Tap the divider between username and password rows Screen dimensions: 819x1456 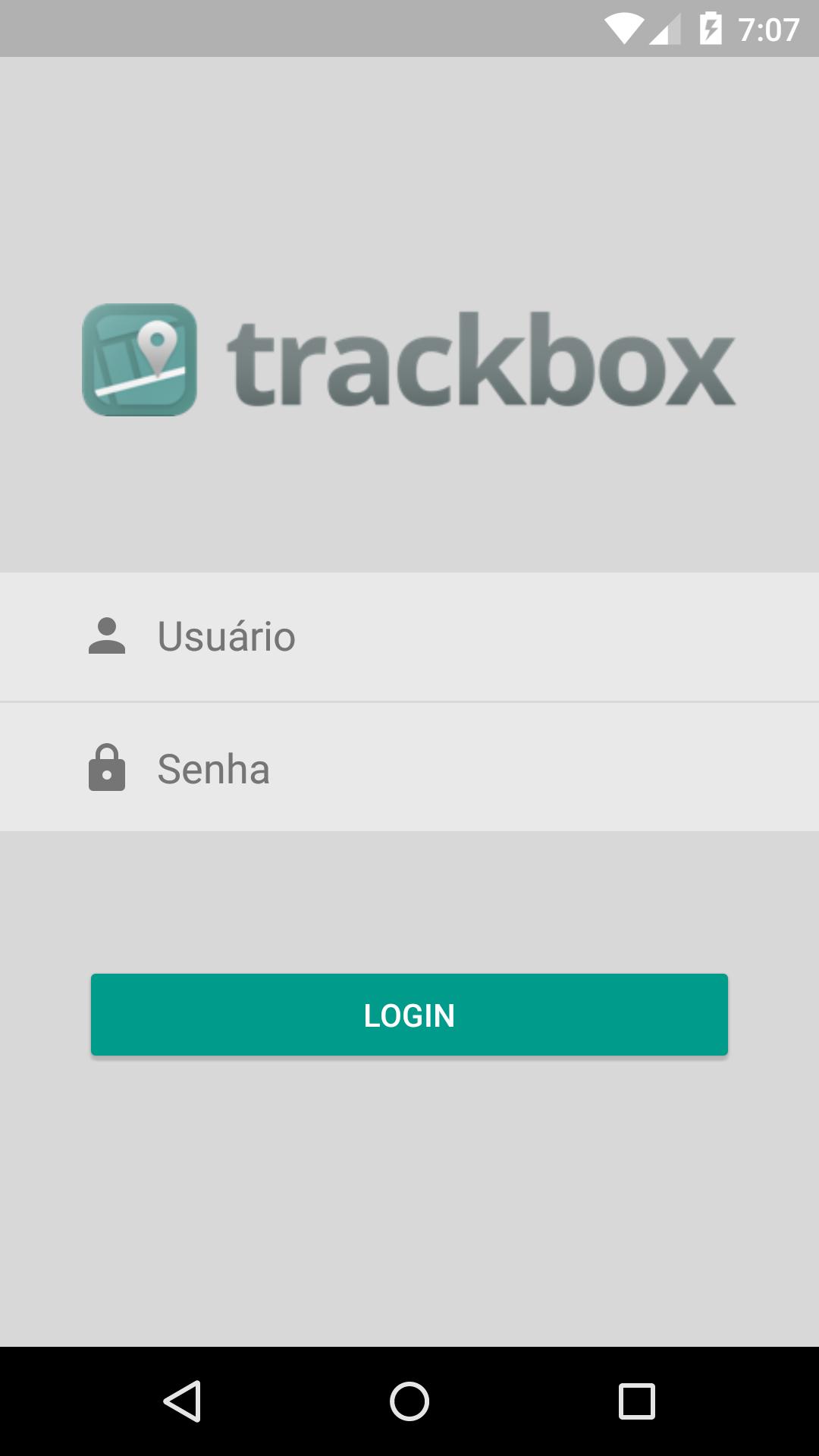pyautogui.click(x=409, y=701)
